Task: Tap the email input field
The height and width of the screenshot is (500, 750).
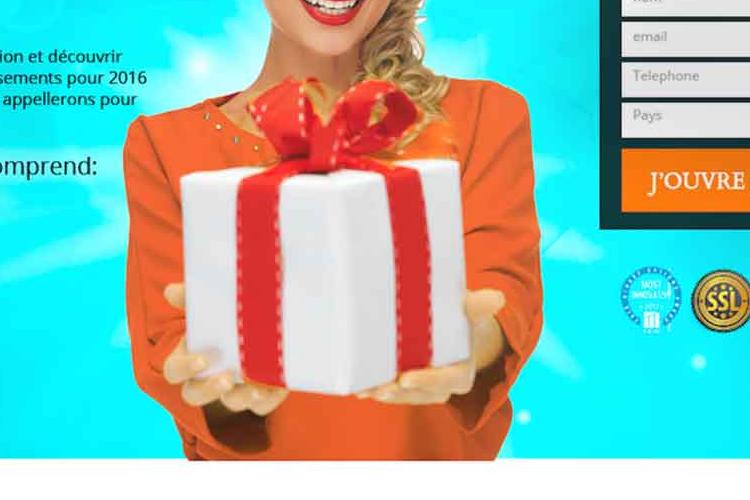Action: pyautogui.click(x=686, y=39)
